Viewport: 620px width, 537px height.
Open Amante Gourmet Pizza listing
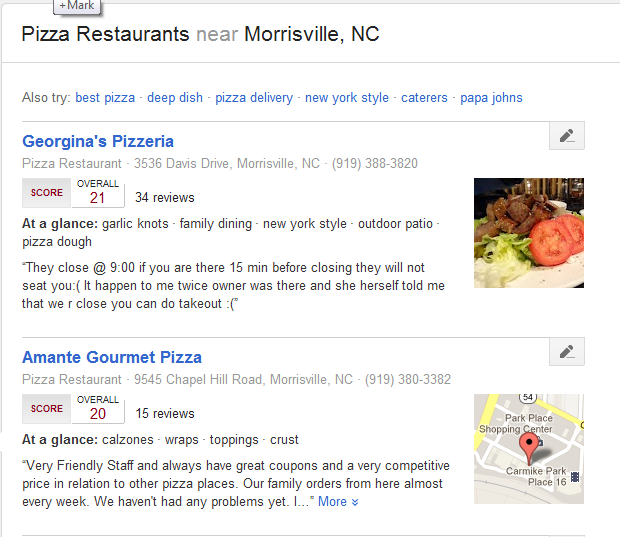(112, 357)
